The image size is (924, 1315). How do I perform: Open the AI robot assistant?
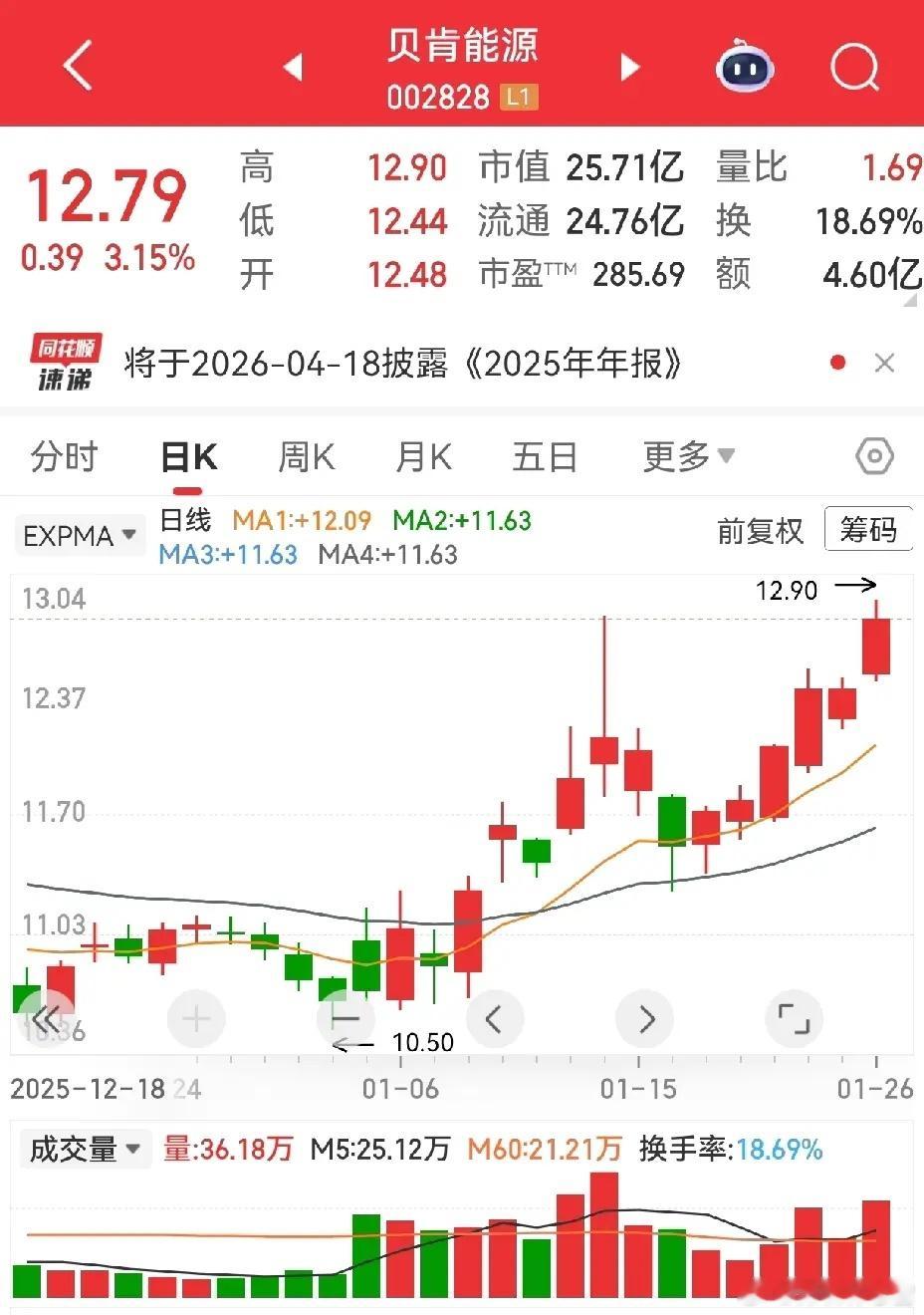(x=745, y=68)
